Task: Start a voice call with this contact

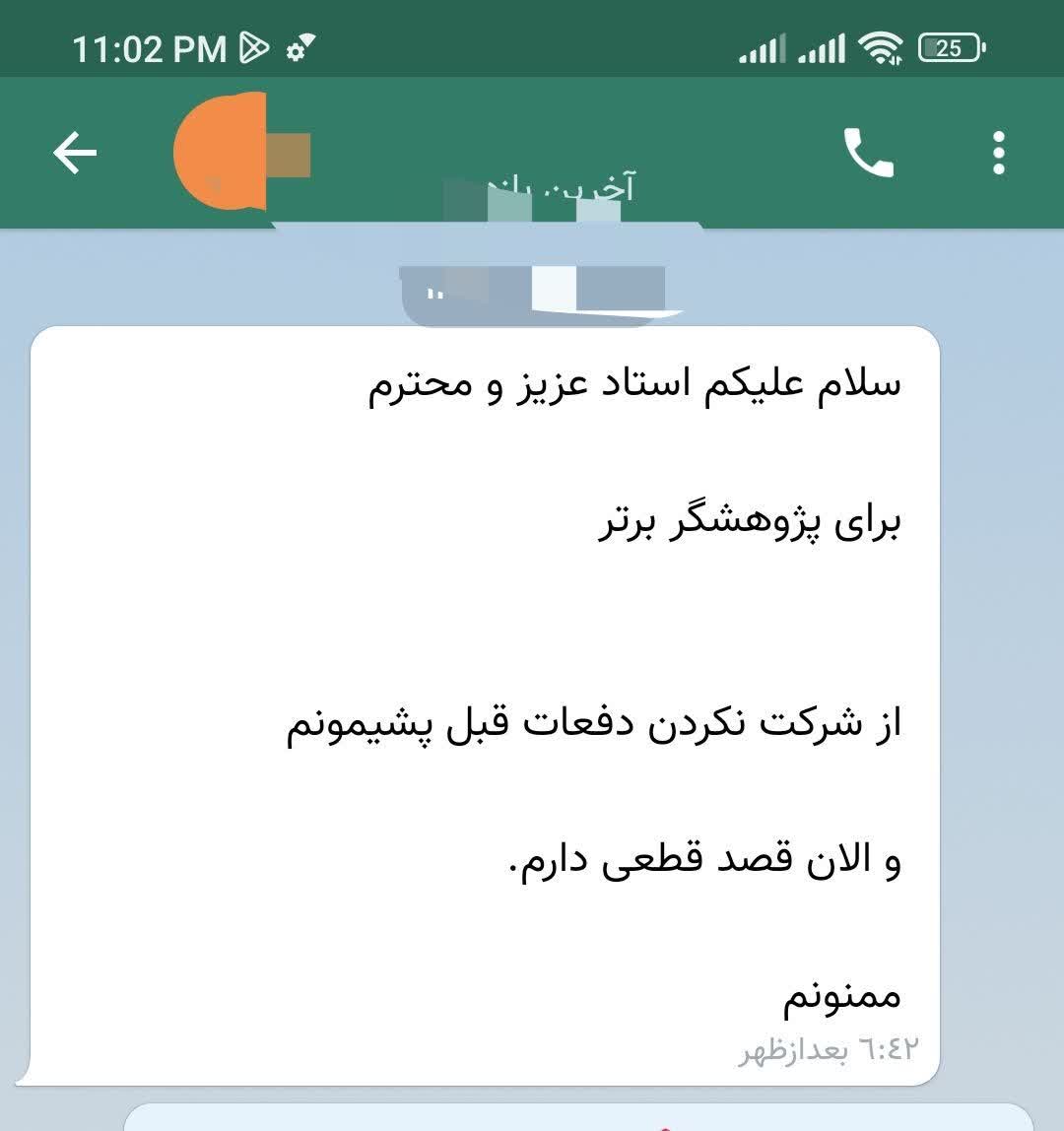Action: 868,153
